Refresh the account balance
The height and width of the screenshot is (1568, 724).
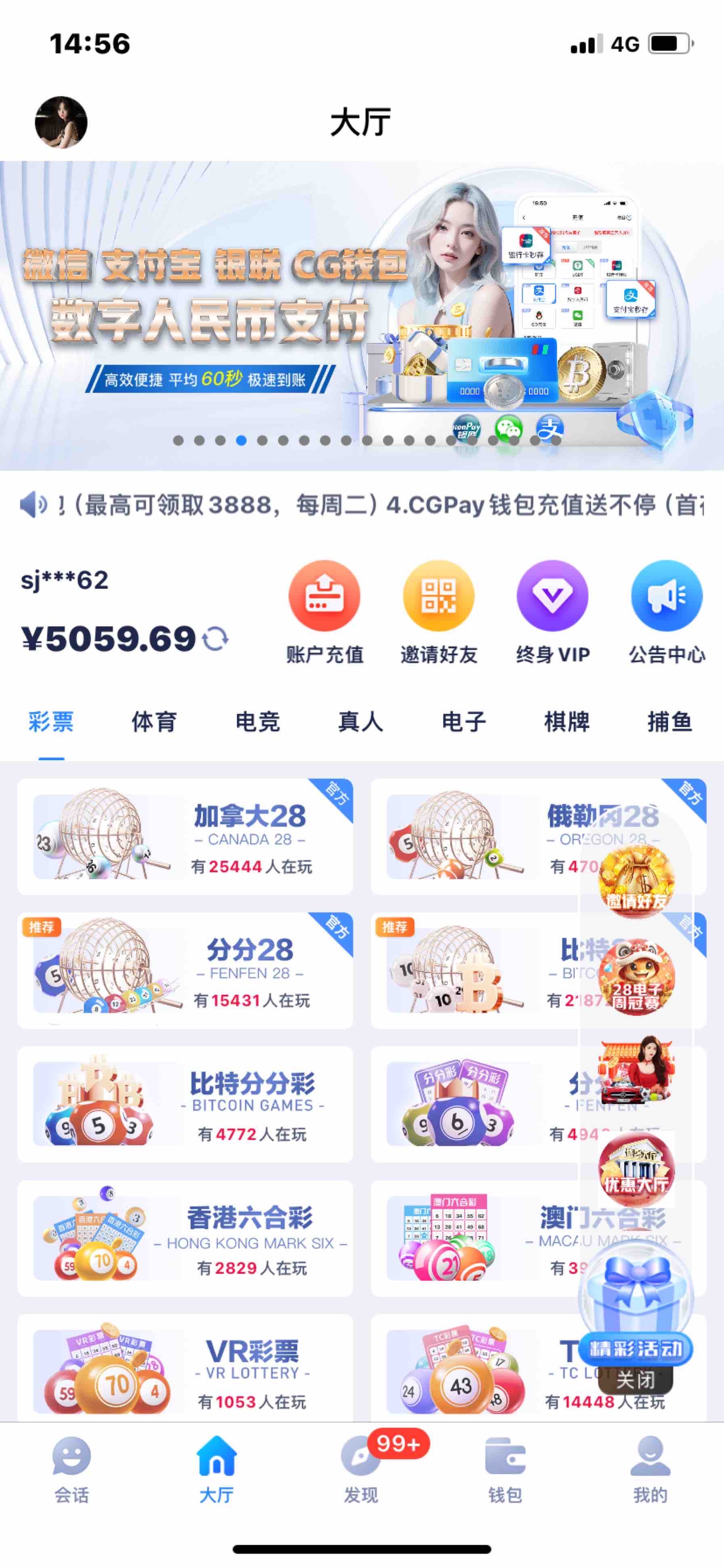(215, 639)
